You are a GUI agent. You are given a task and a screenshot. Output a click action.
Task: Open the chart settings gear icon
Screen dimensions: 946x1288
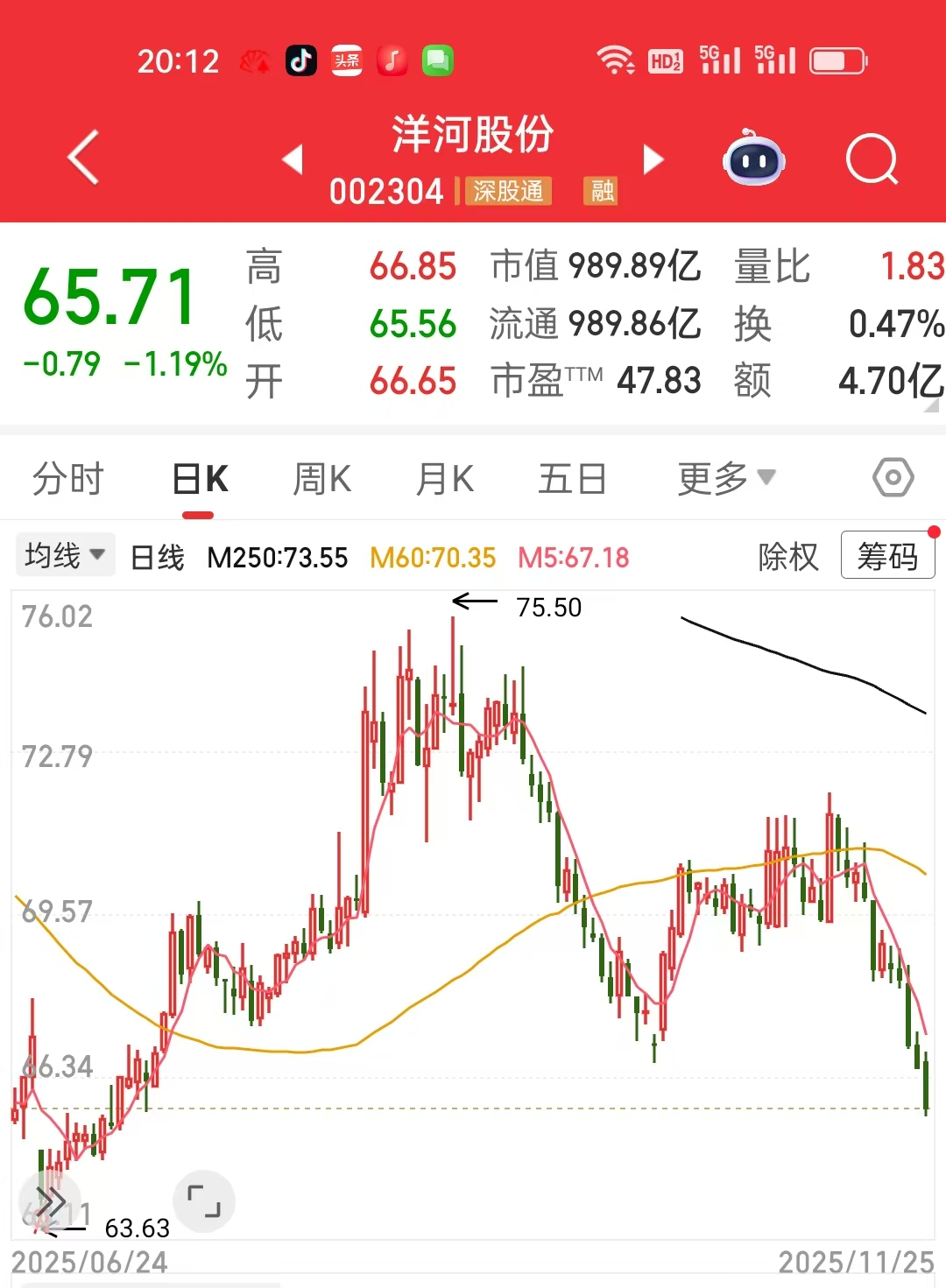click(893, 477)
